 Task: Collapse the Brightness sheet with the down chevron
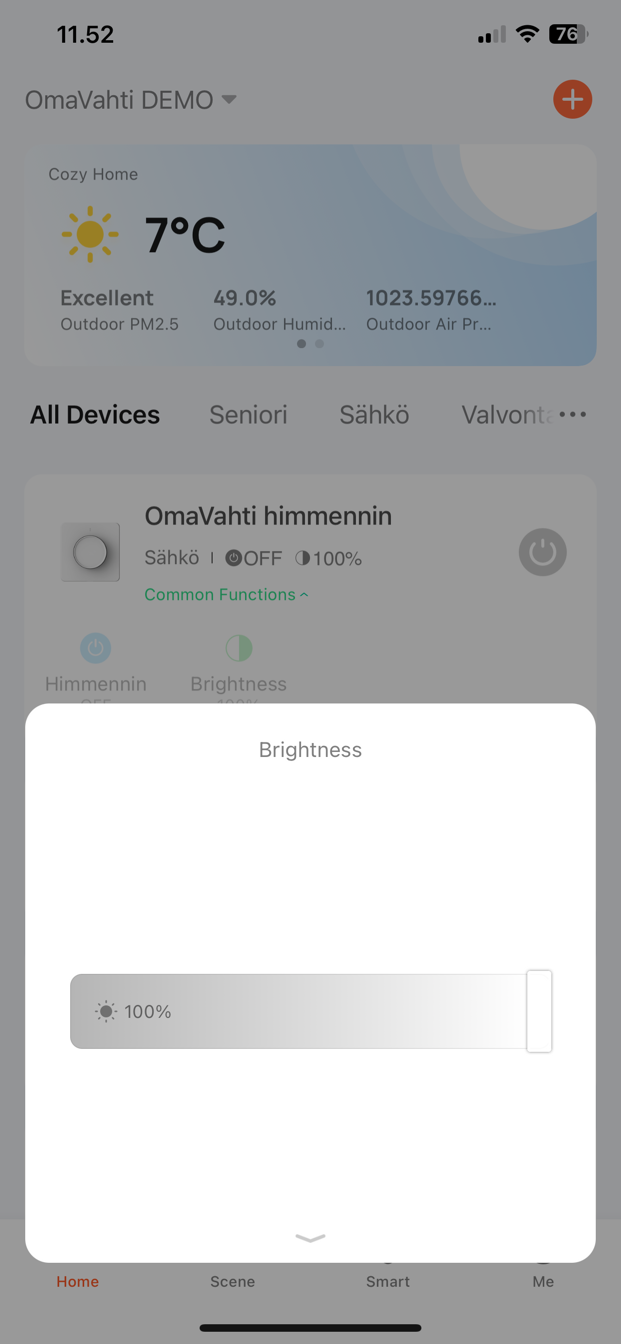[x=310, y=1238]
